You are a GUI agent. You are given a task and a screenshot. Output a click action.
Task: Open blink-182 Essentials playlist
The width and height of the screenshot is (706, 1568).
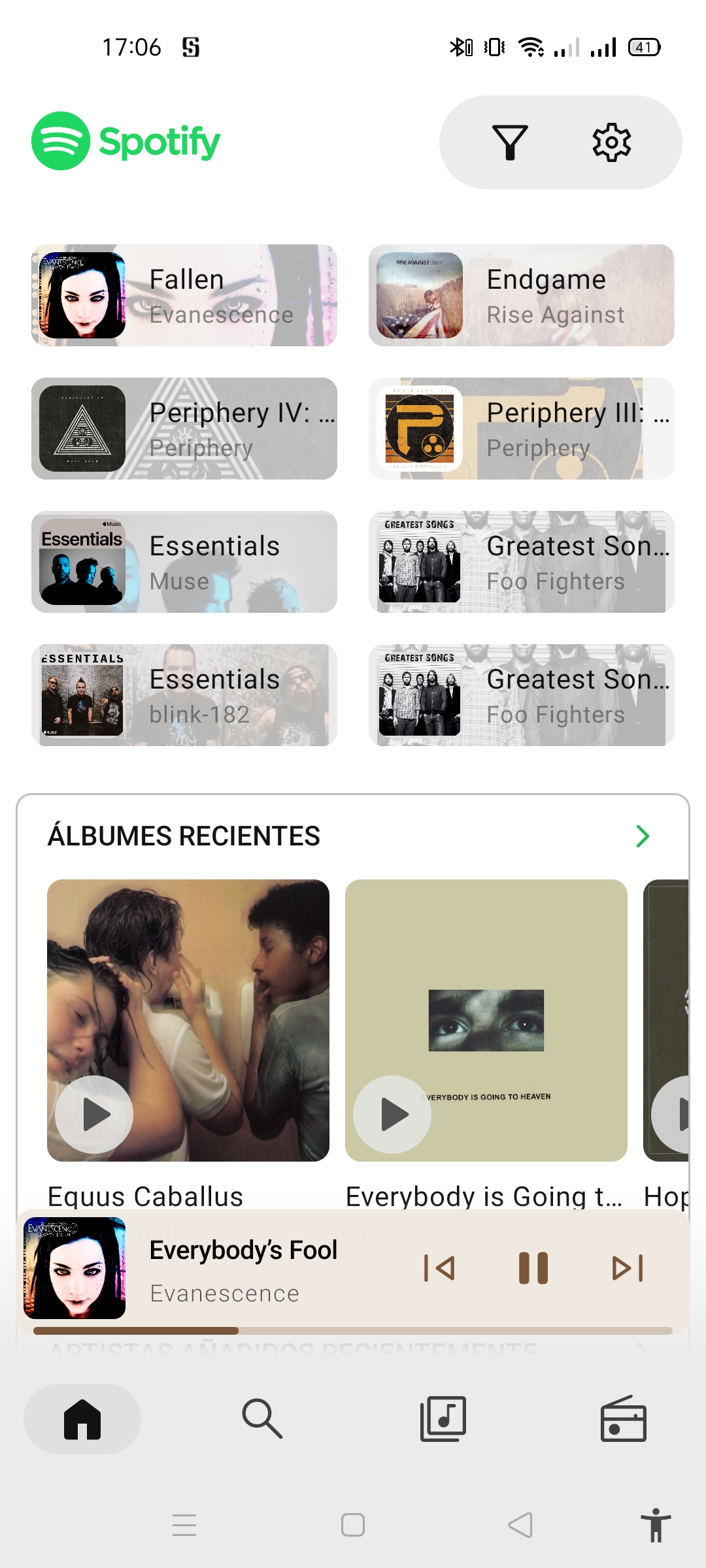pos(184,695)
